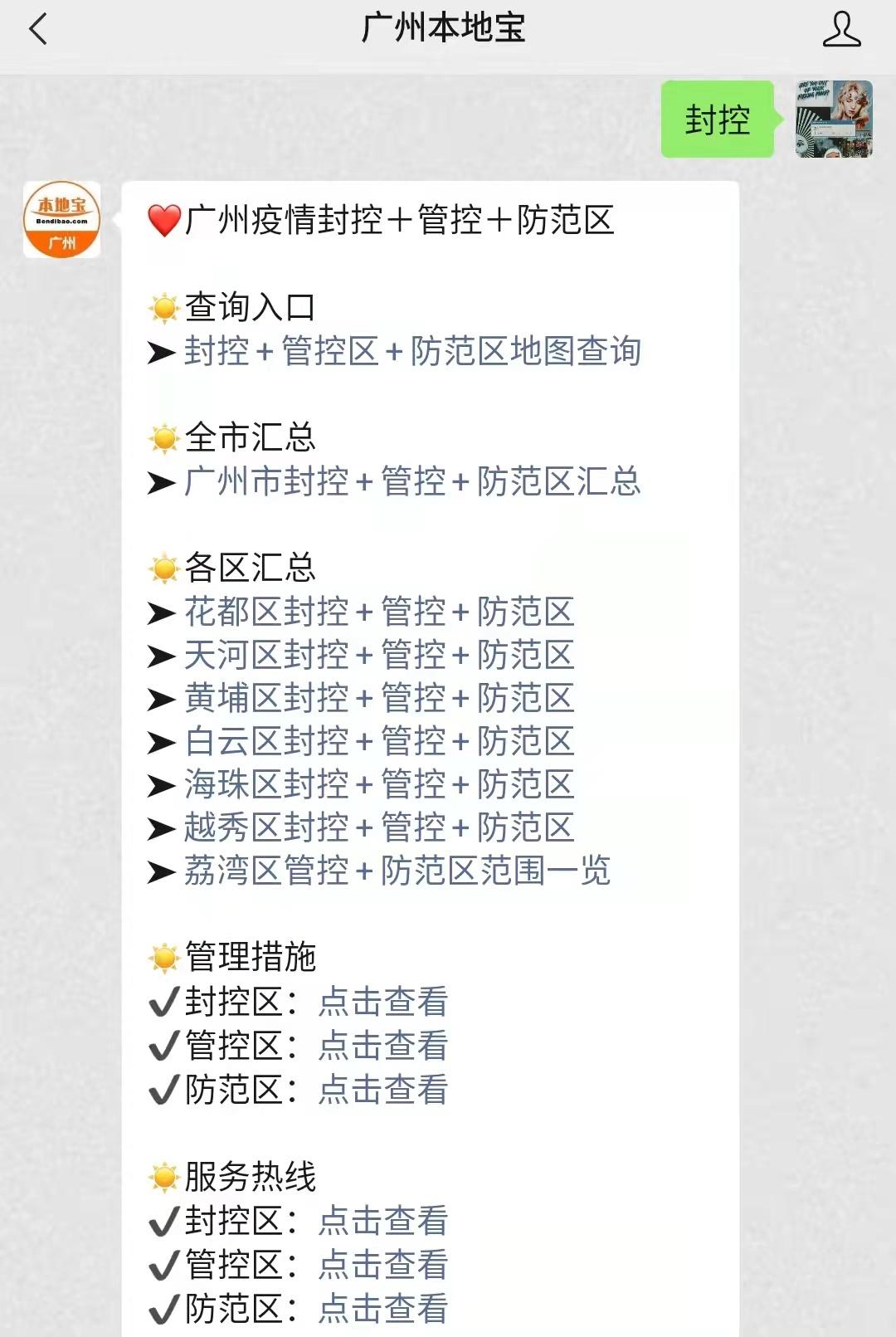Tap the Guangzhou Bendibao avatar
Screen dimensions: 896x1337
[62, 220]
